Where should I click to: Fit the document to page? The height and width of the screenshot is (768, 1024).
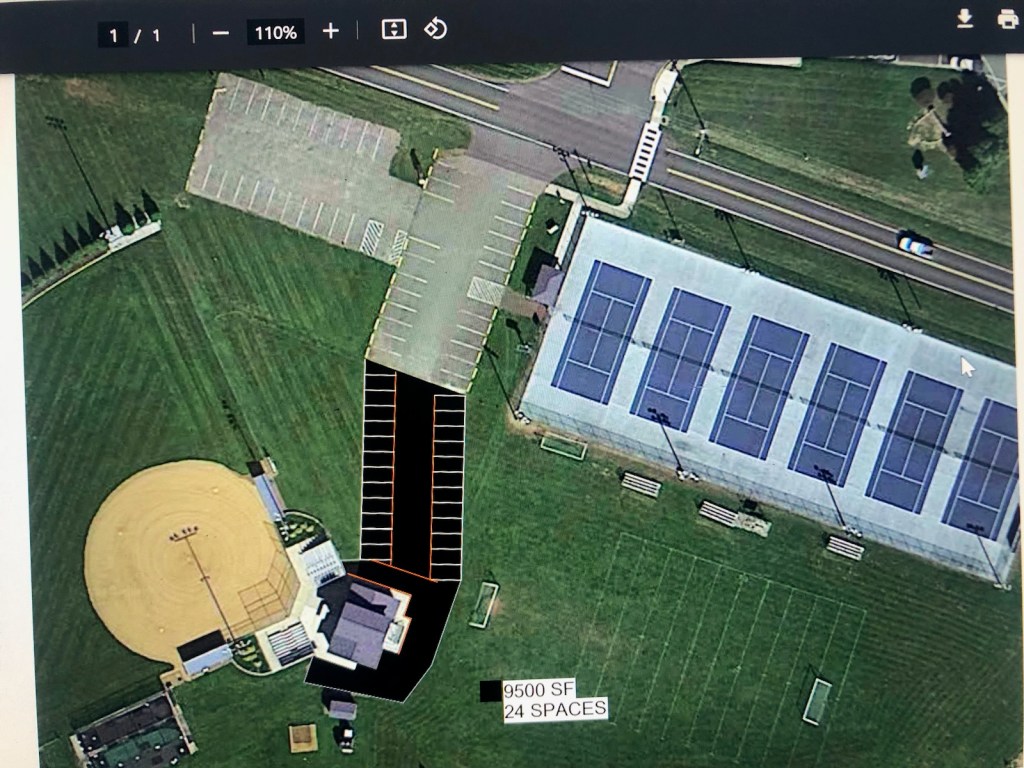[x=394, y=30]
